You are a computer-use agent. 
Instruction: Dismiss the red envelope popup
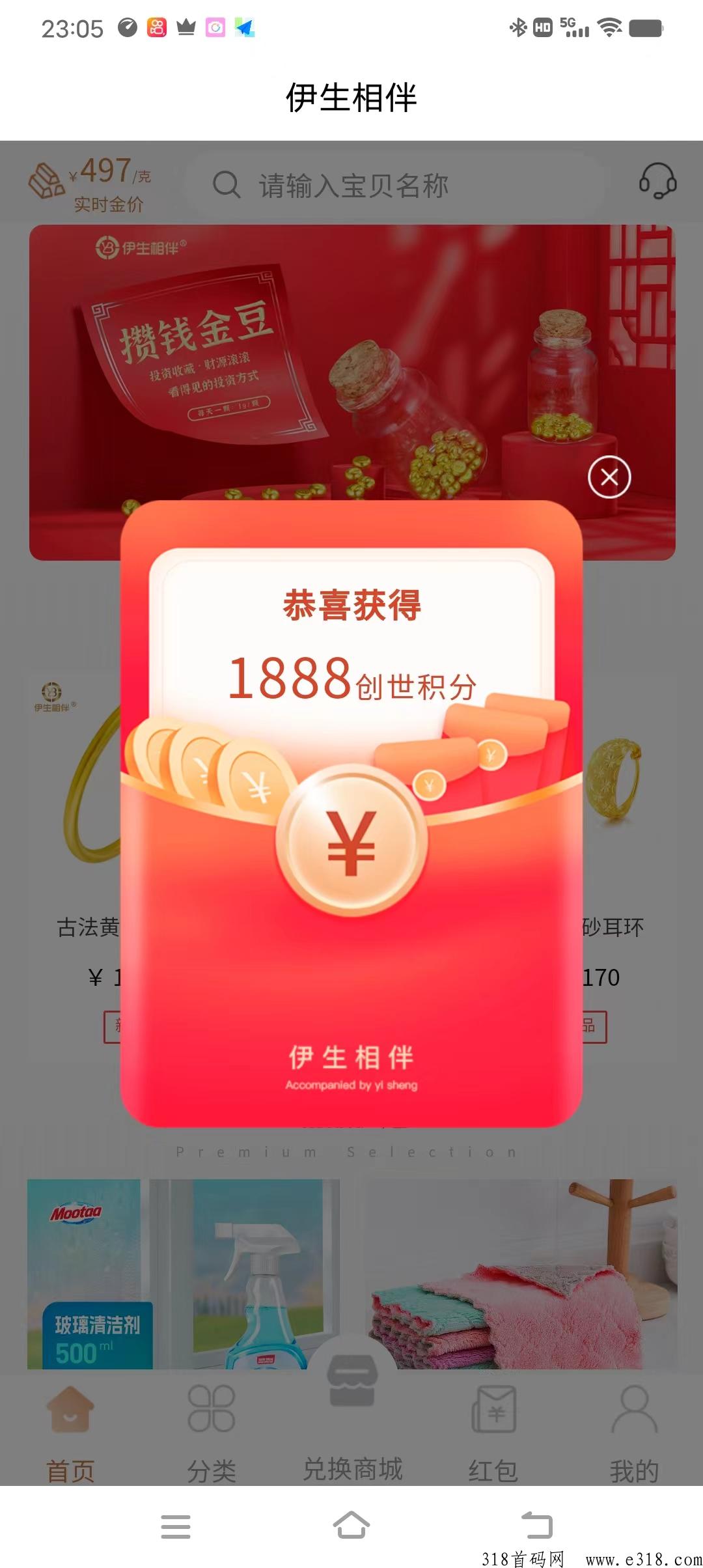609,477
